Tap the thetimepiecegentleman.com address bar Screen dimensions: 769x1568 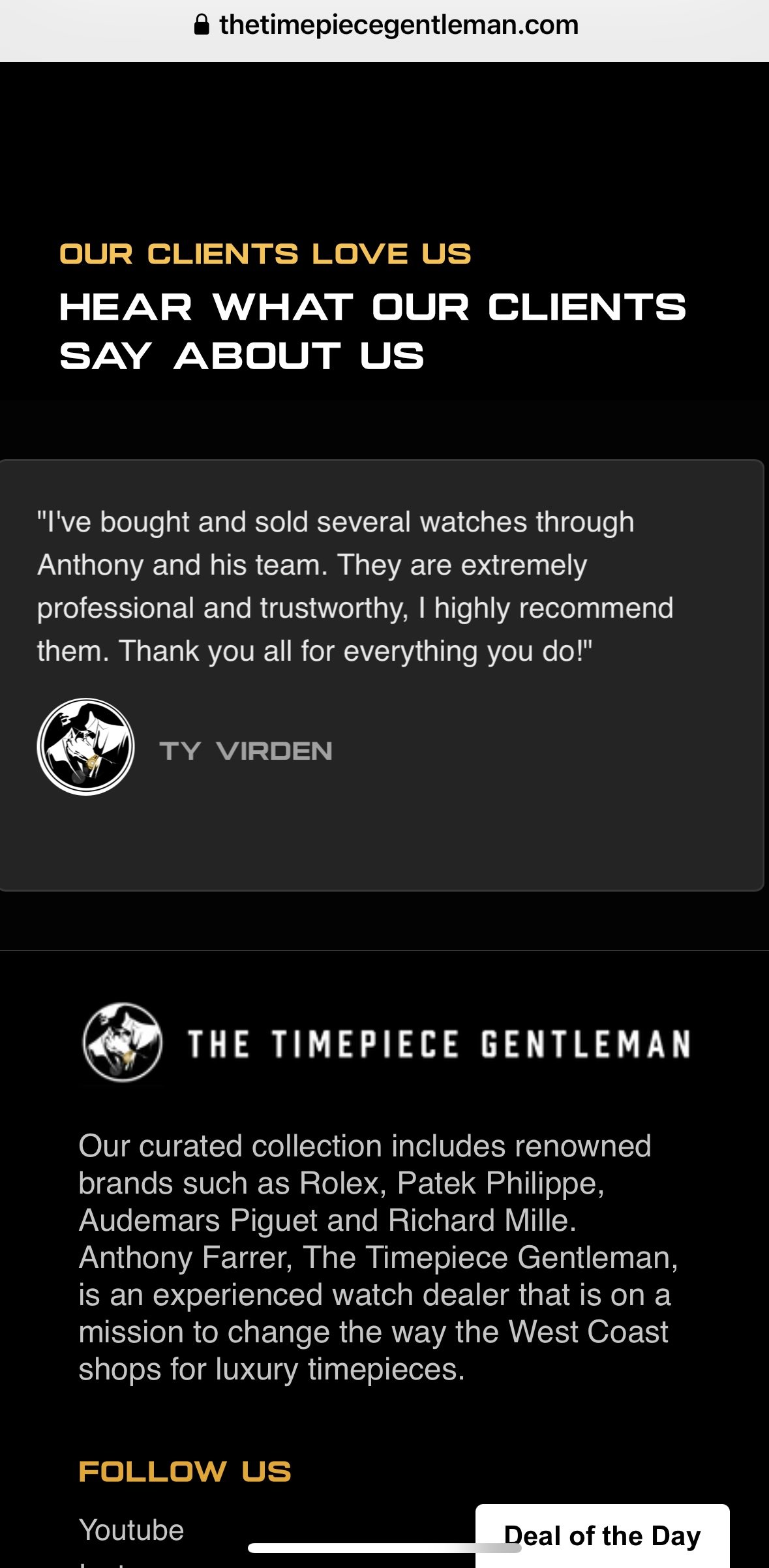(x=386, y=26)
